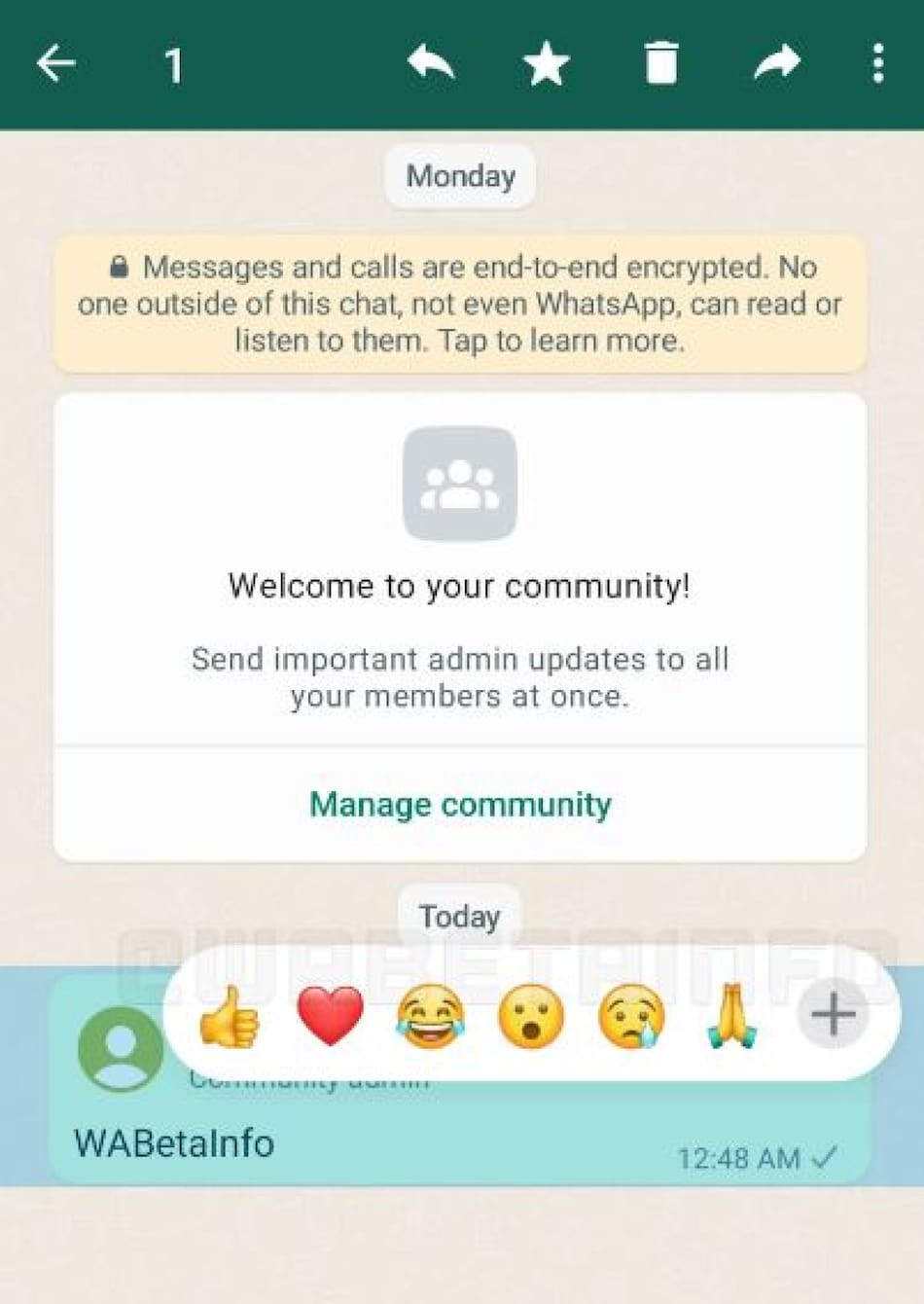924x1304 pixels.
Task: Open the three-dot overflow menu
Action: click(x=878, y=64)
